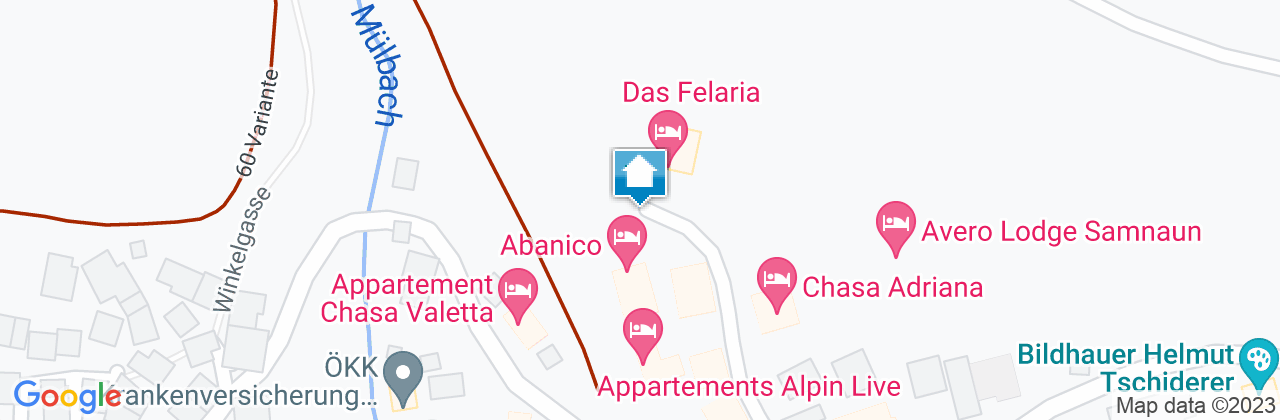Image resolution: width=1280 pixels, height=420 pixels.
Task: Open the Appartement Chasa Valetta pin
Action: click(518, 291)
